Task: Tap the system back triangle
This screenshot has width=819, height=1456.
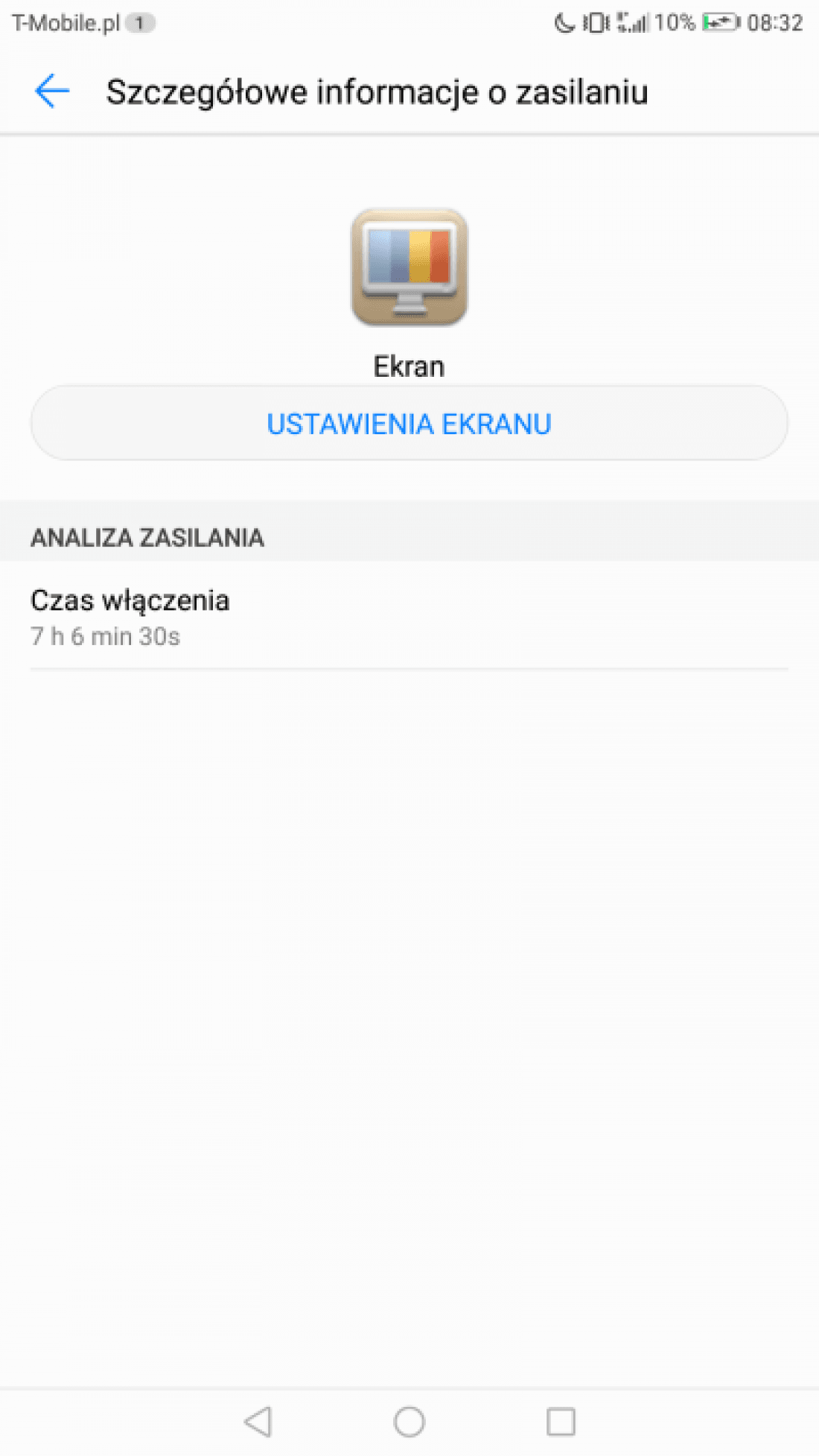Action: pos(258,1421)
